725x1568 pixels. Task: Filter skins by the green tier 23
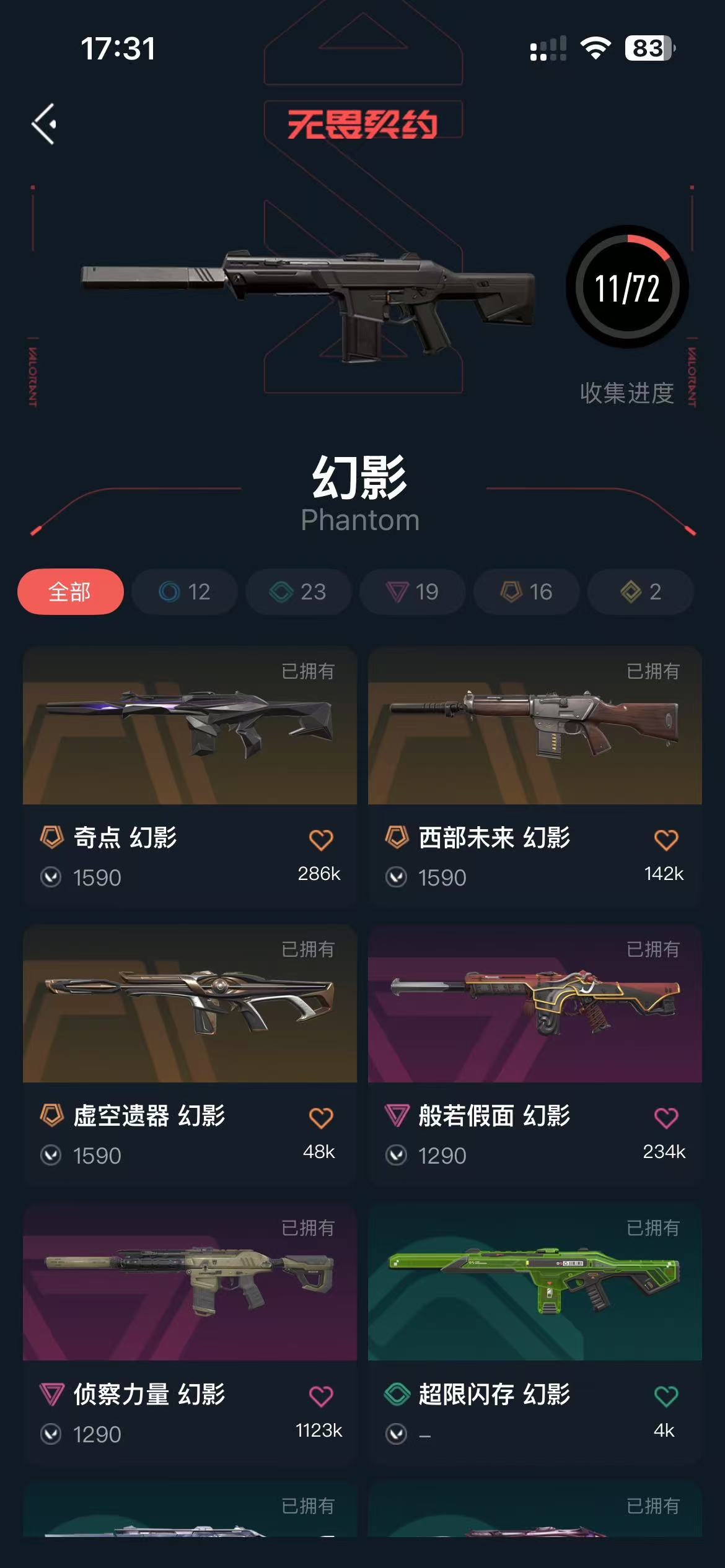298,591
